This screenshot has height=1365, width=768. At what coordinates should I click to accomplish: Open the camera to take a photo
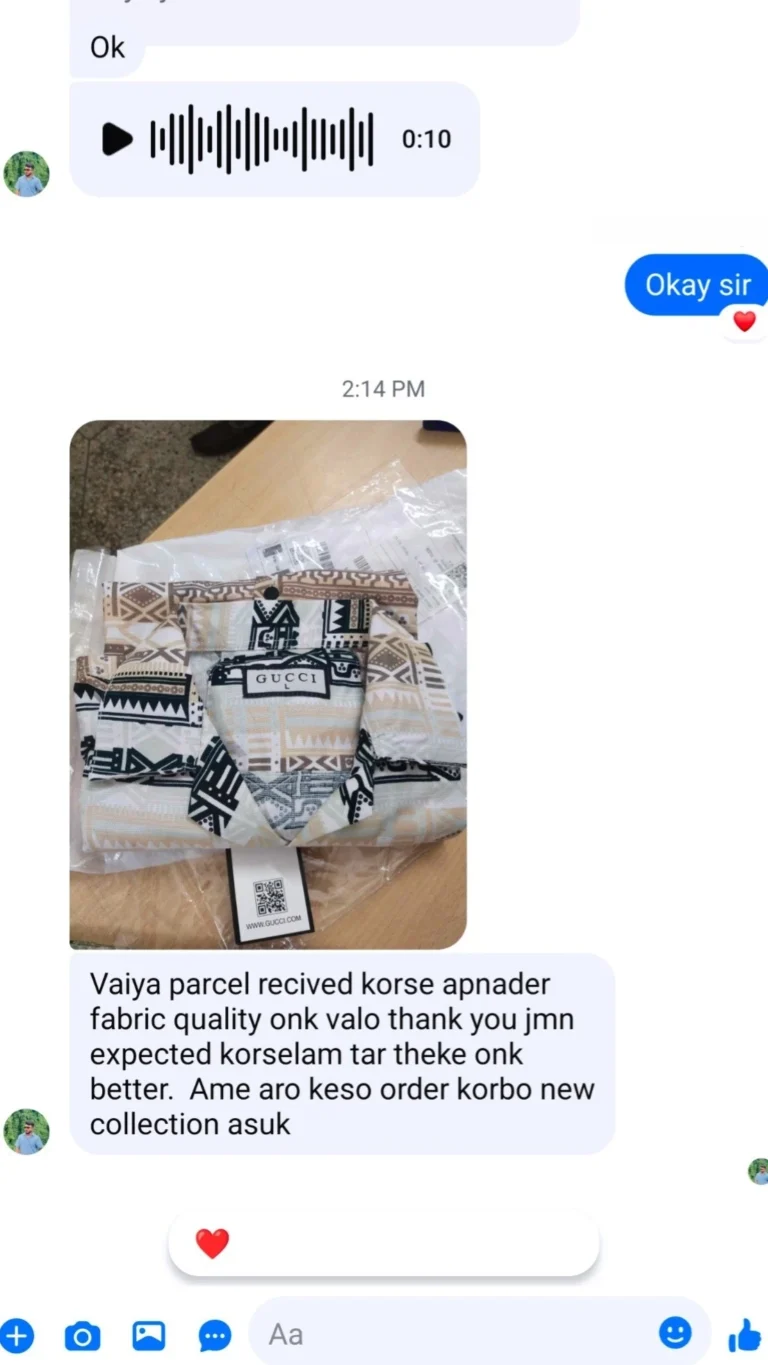(x=82, y=1335)
